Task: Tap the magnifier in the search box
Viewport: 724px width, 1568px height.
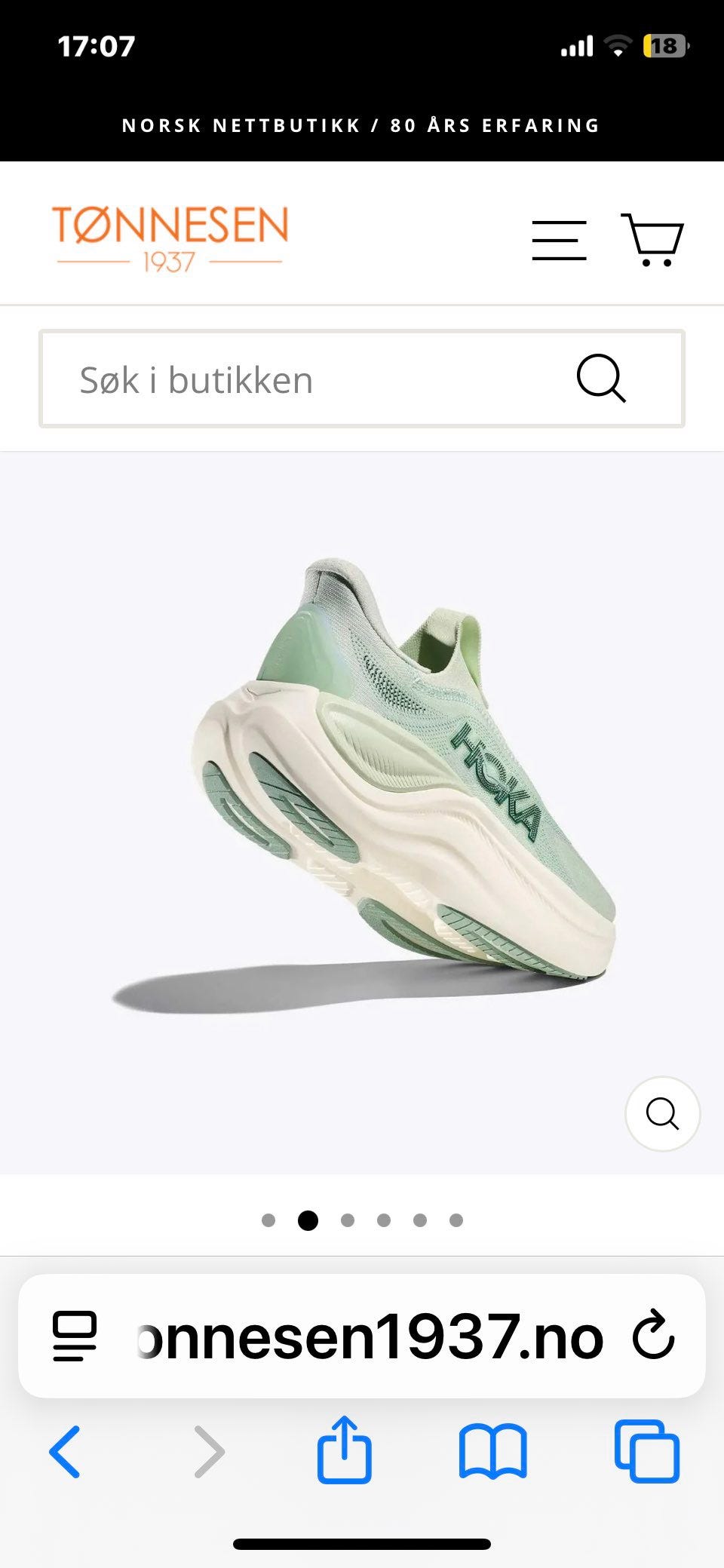Action: click(601, 379)
